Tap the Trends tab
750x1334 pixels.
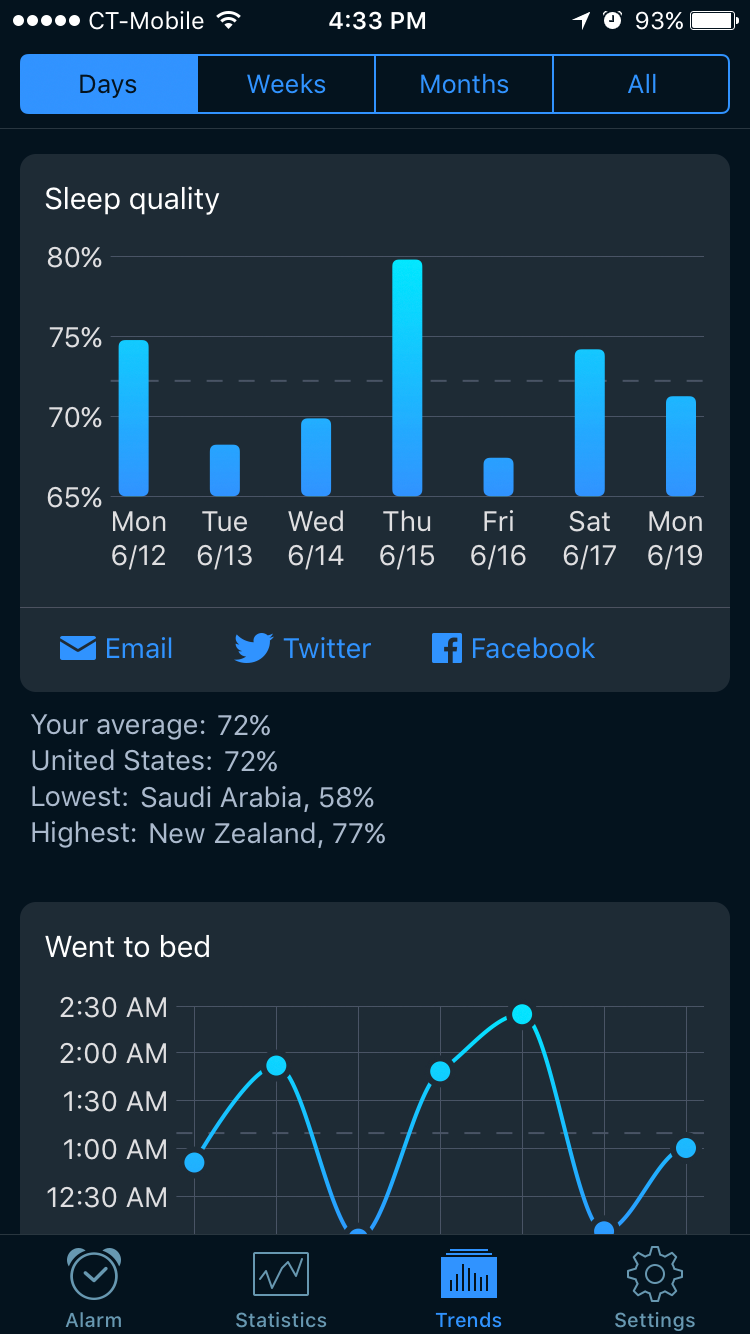468,1287
